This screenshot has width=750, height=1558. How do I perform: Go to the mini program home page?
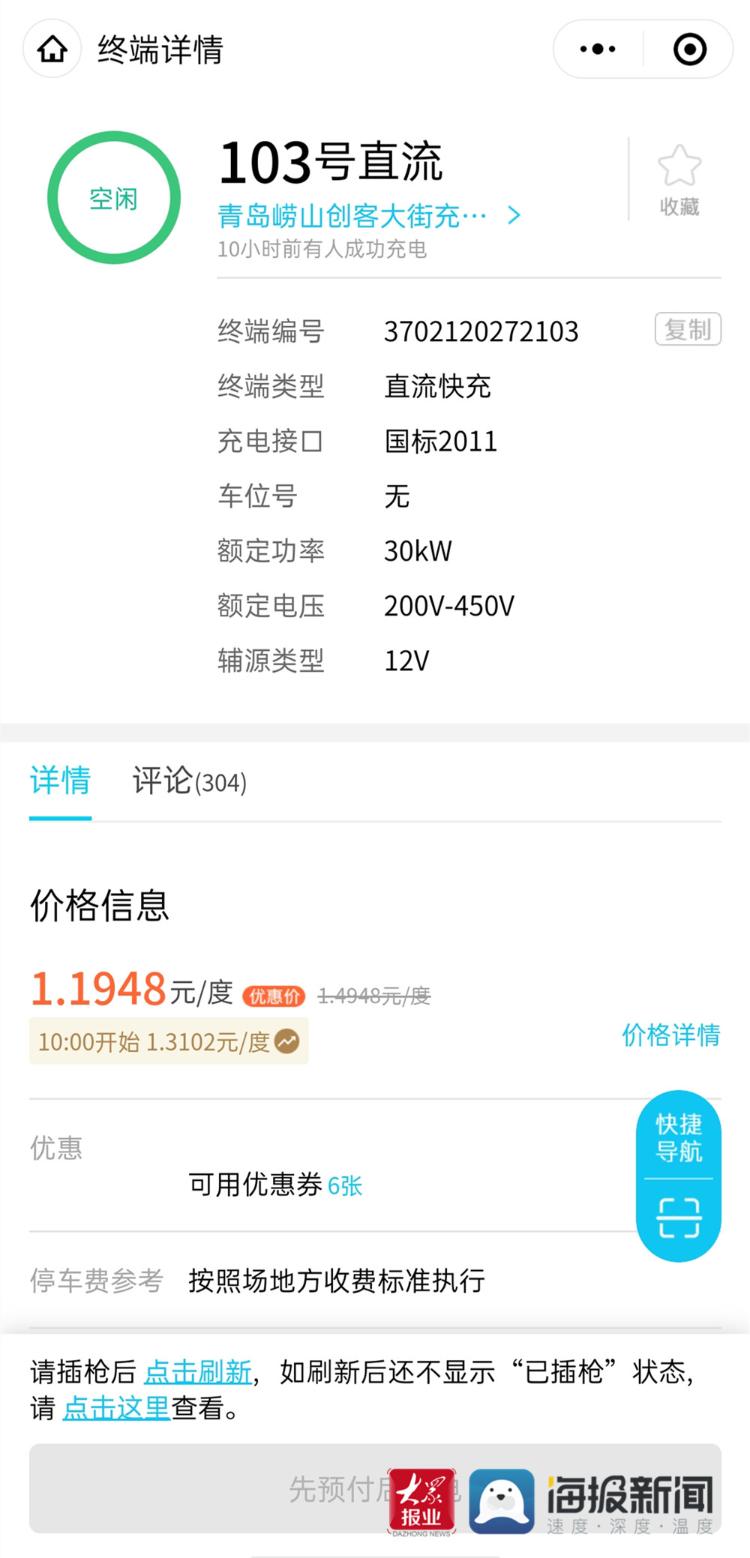coord(52,49)
